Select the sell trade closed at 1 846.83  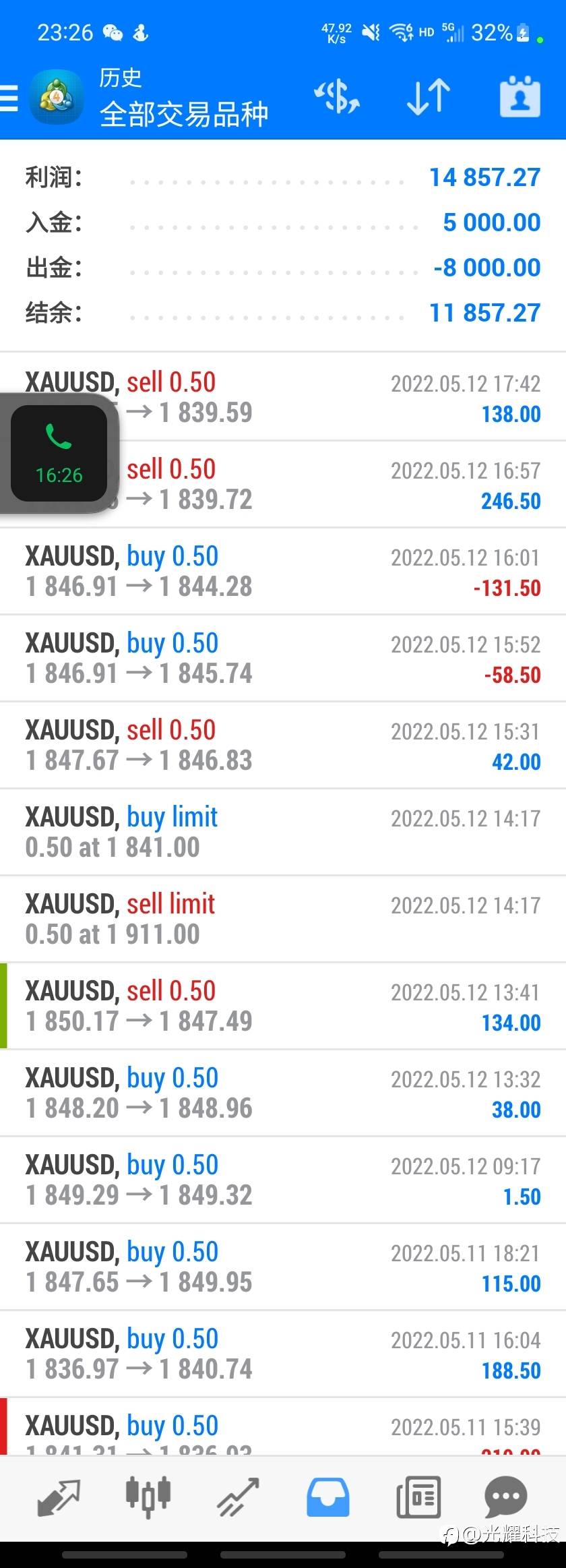(283, 746)
